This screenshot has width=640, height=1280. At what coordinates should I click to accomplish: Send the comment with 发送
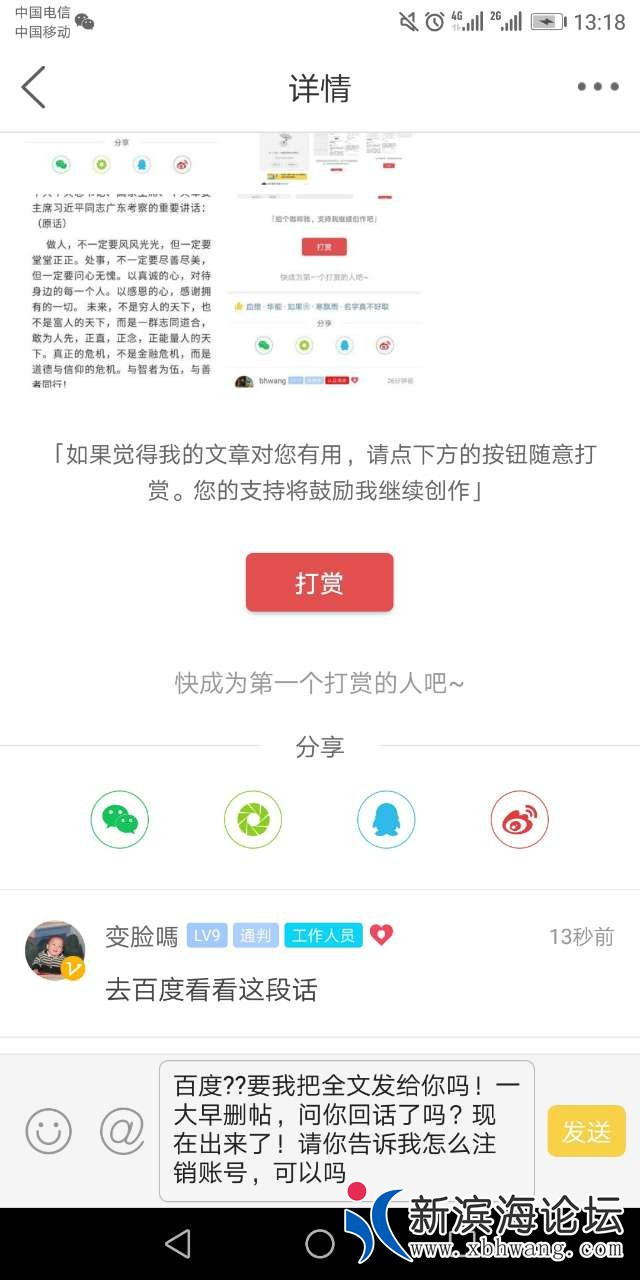tap(586, 1131)
